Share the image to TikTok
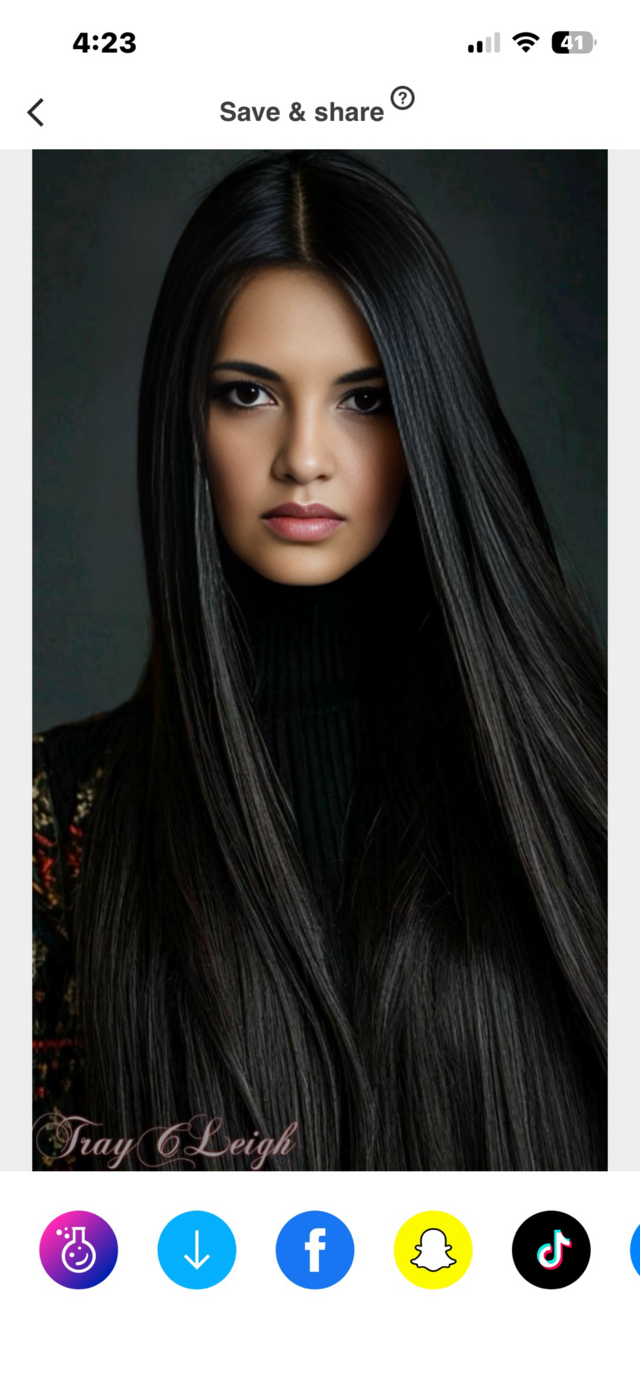This screenshot has height=1384, width=640. point(551,1250)
